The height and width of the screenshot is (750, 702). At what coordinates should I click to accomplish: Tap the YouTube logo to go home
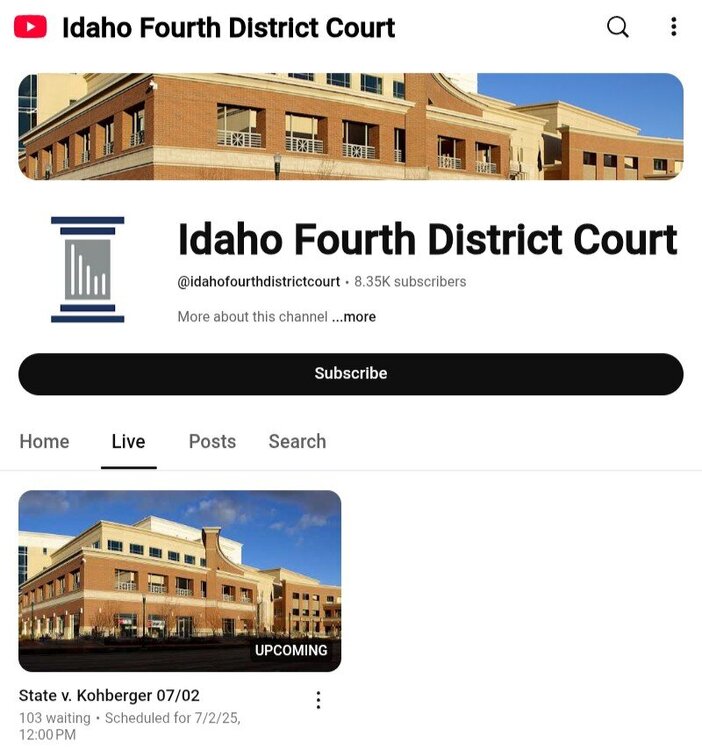(31, 27)
